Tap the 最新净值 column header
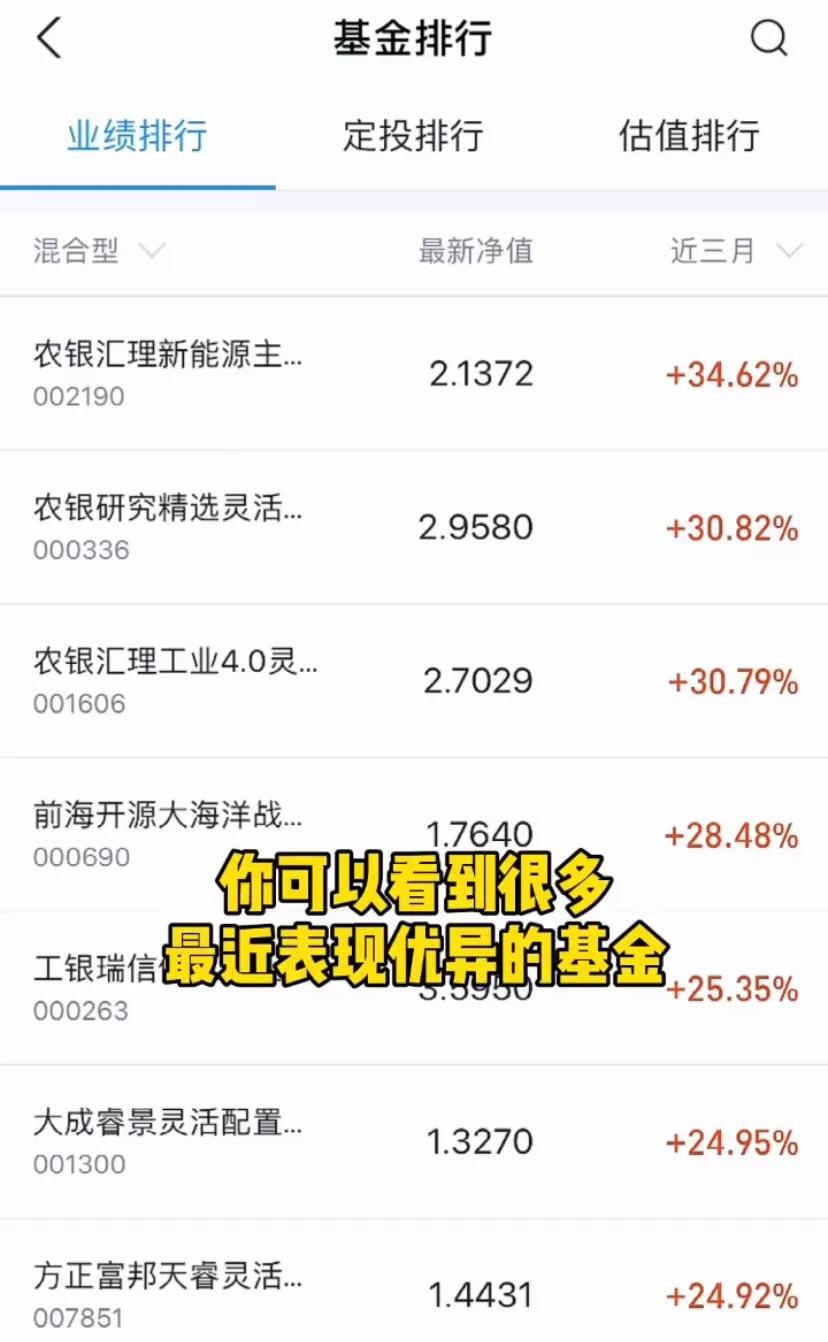 click(477, 251)
